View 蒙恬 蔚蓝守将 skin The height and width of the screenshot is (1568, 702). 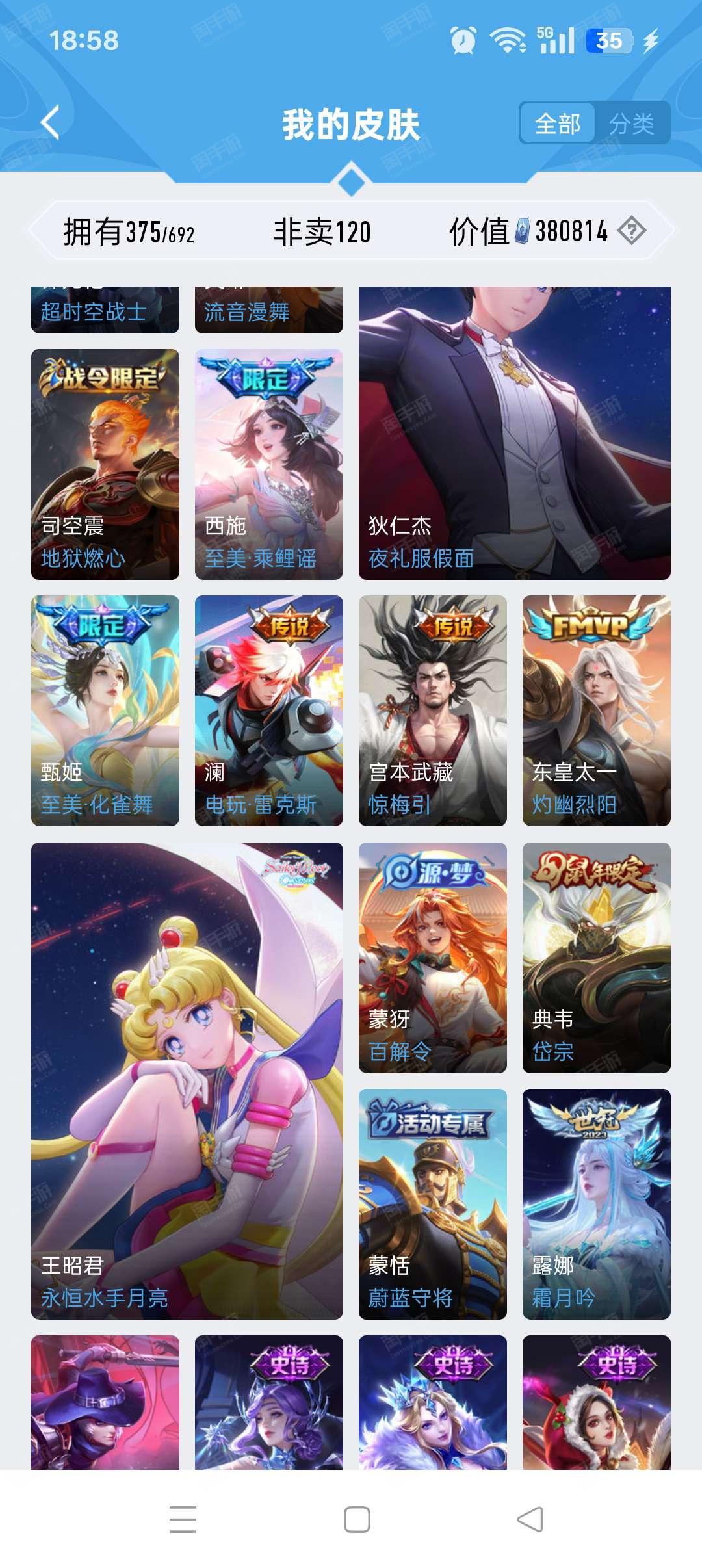433,1204
